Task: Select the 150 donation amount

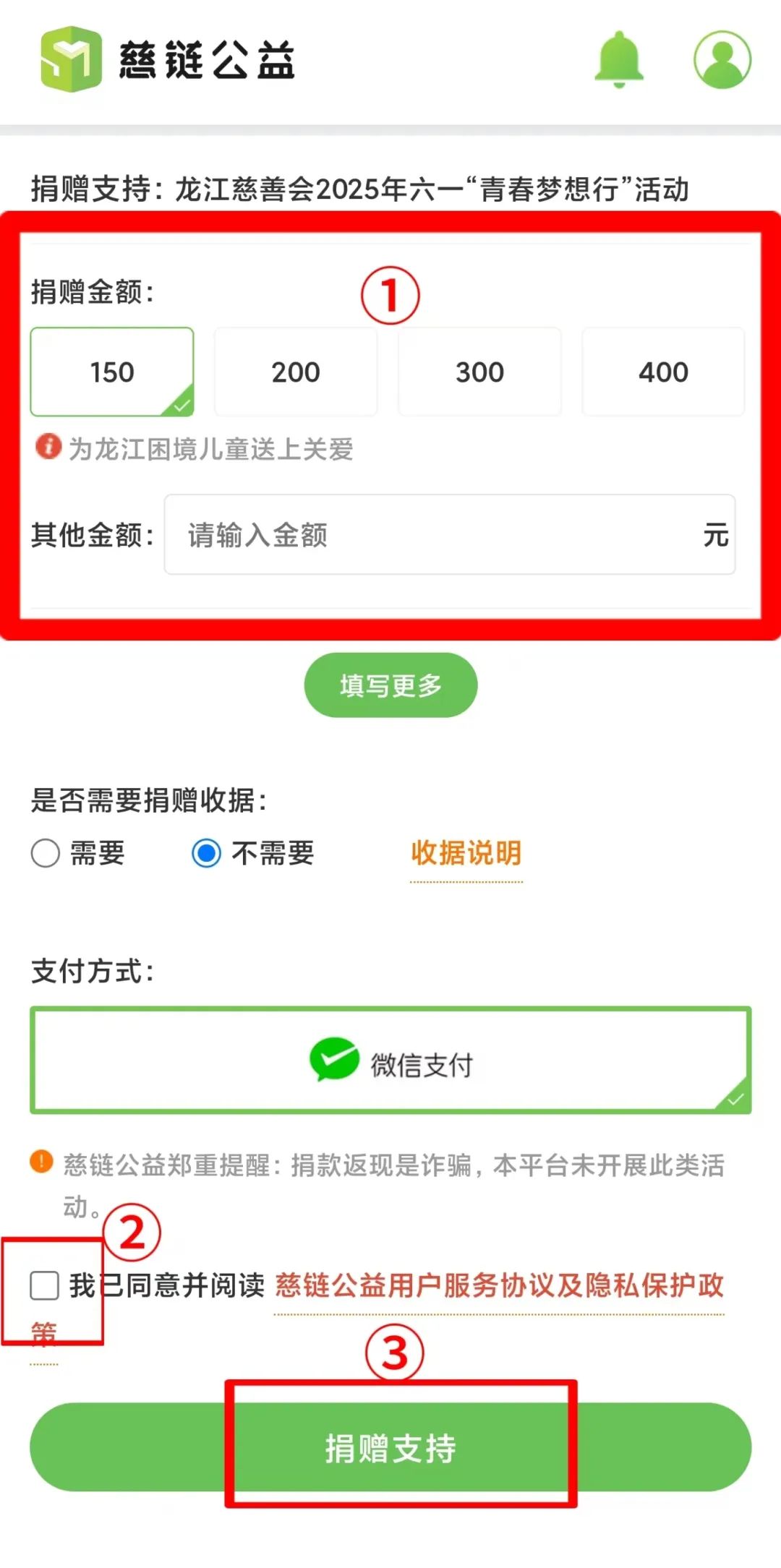Action: pyautogui.click(x=112, y=372)
